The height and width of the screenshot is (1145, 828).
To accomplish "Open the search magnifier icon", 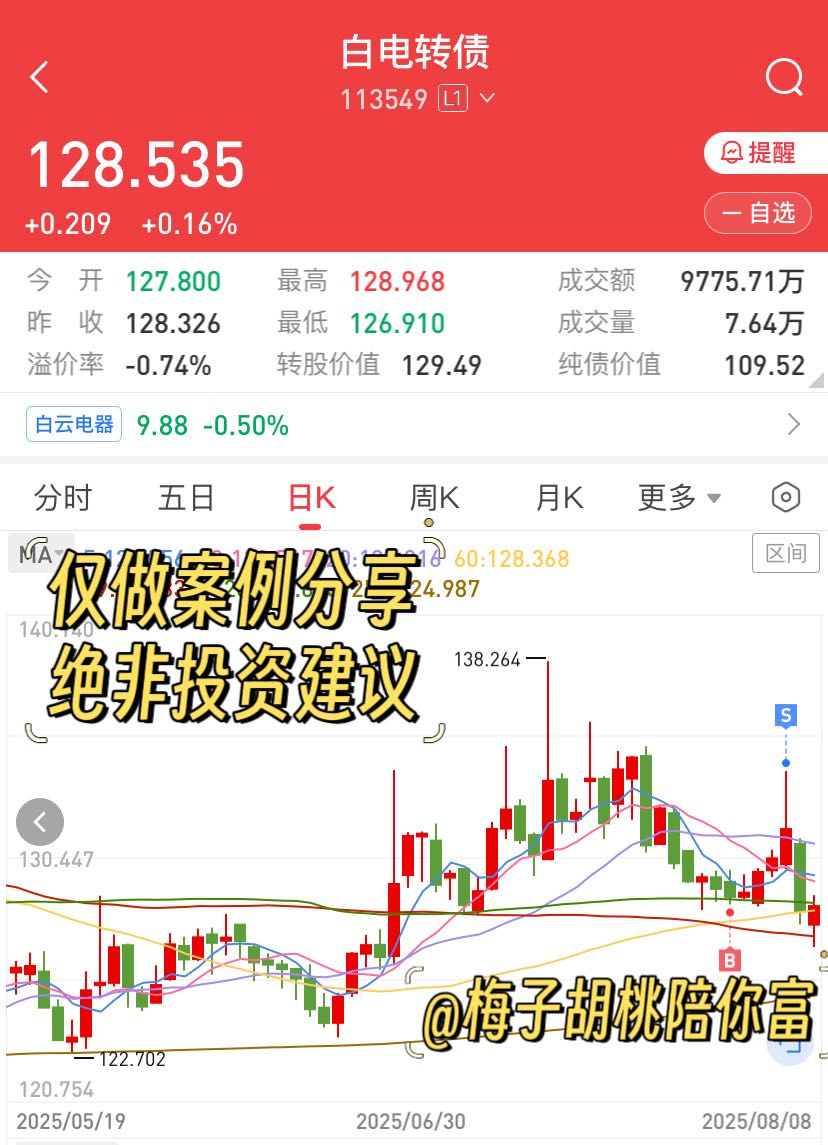I will pyautogui.click(x=784, y=77).
